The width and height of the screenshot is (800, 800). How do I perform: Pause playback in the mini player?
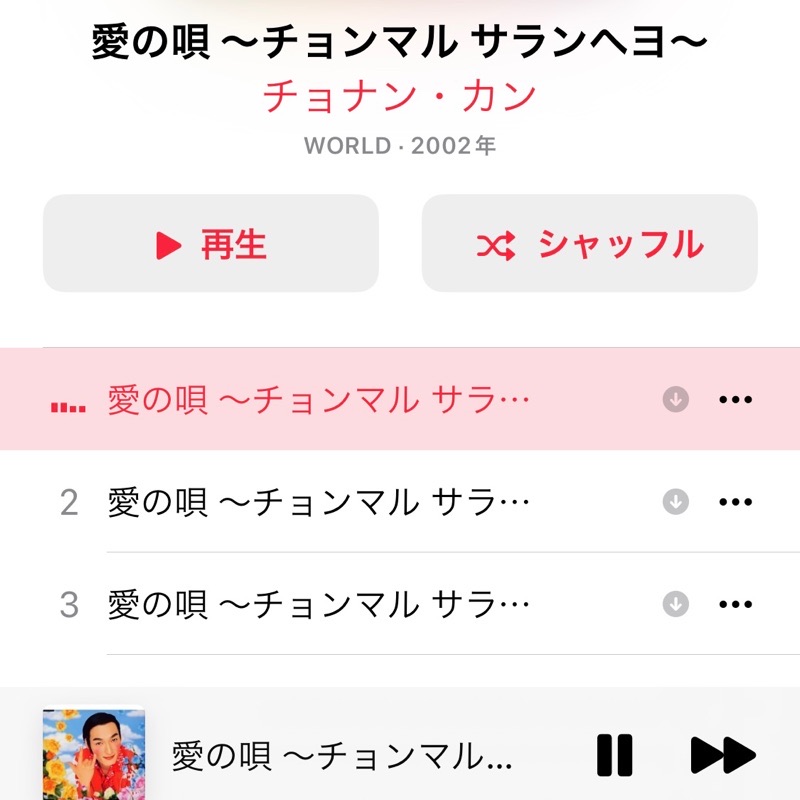(x=615, y=755)
